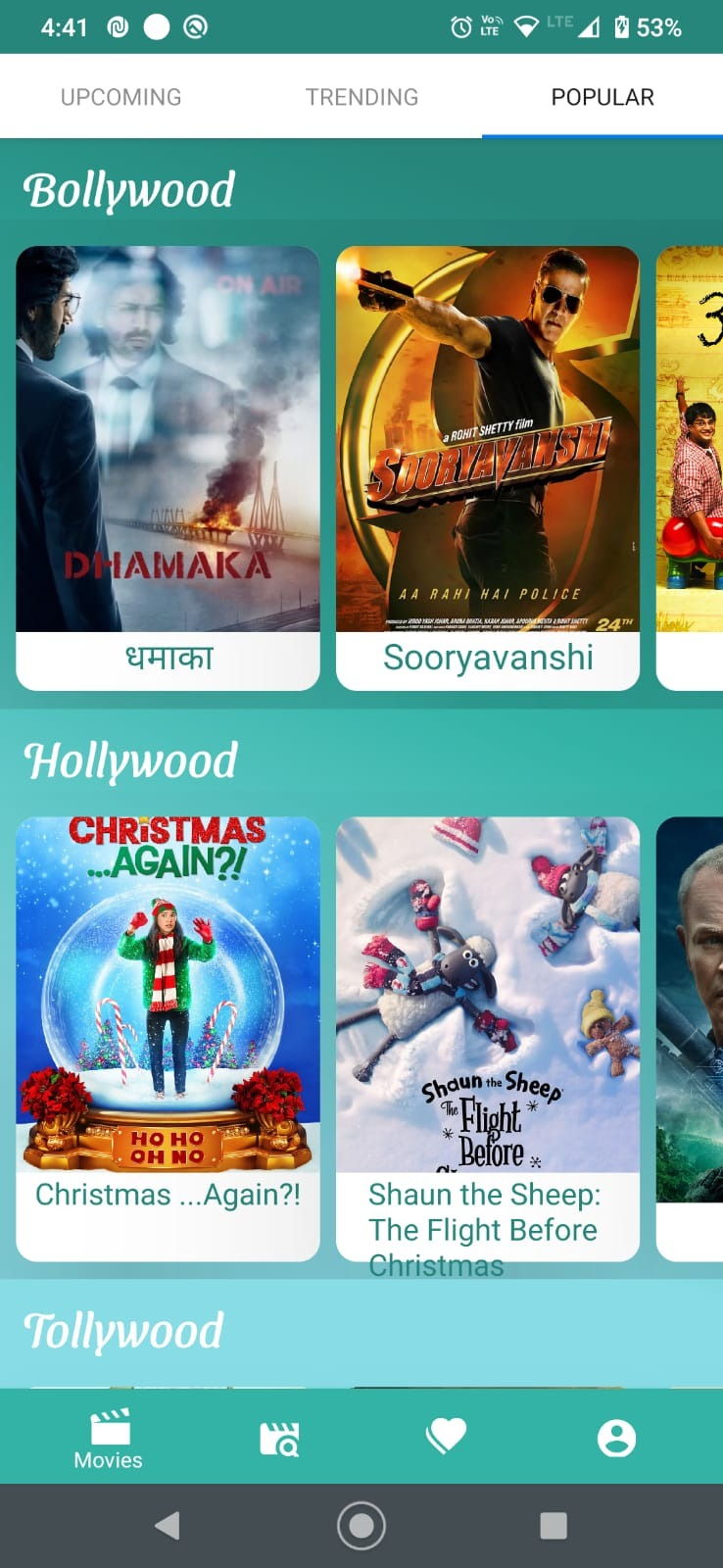The image size is (723, 1568).
Task: Select the Popular tab
Action: 602,97
